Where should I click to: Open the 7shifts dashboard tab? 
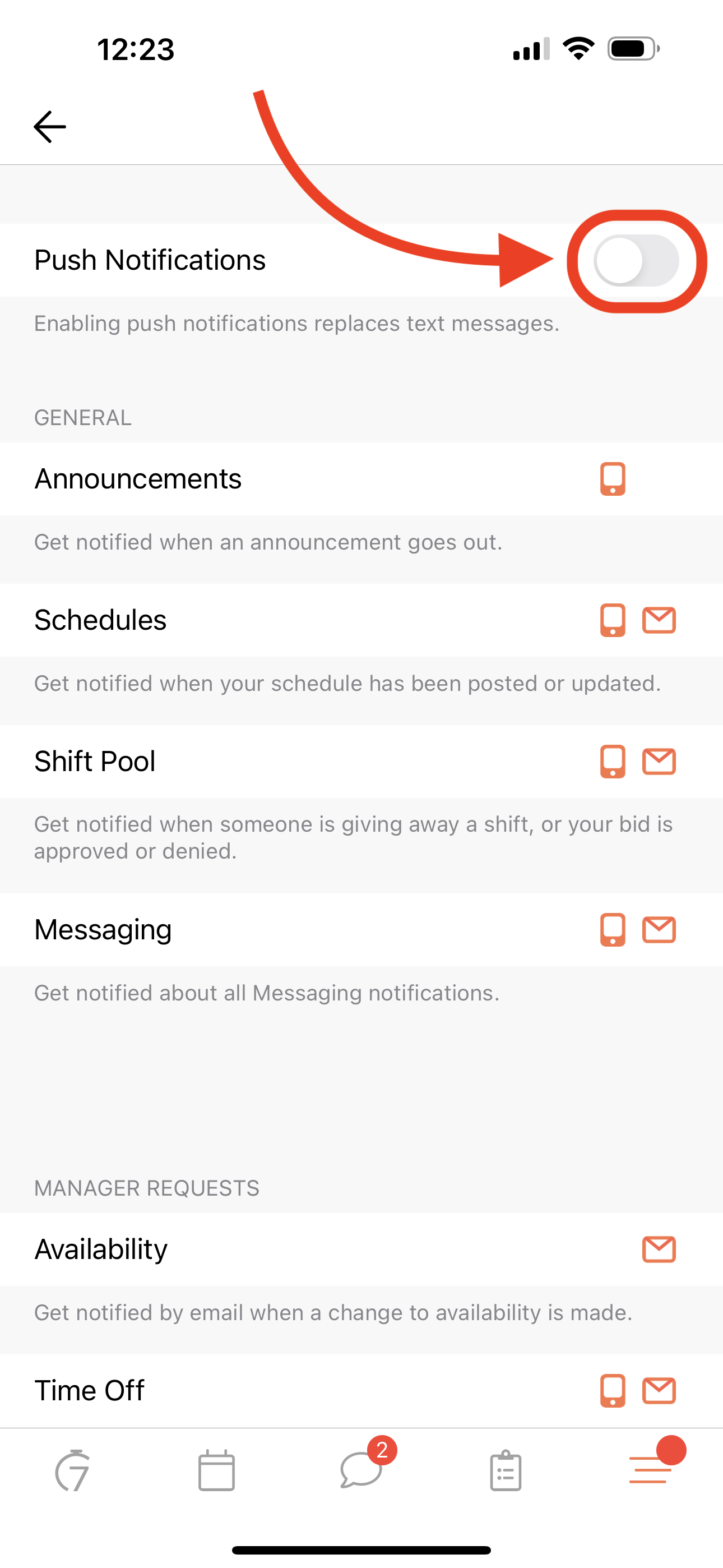72,1470
